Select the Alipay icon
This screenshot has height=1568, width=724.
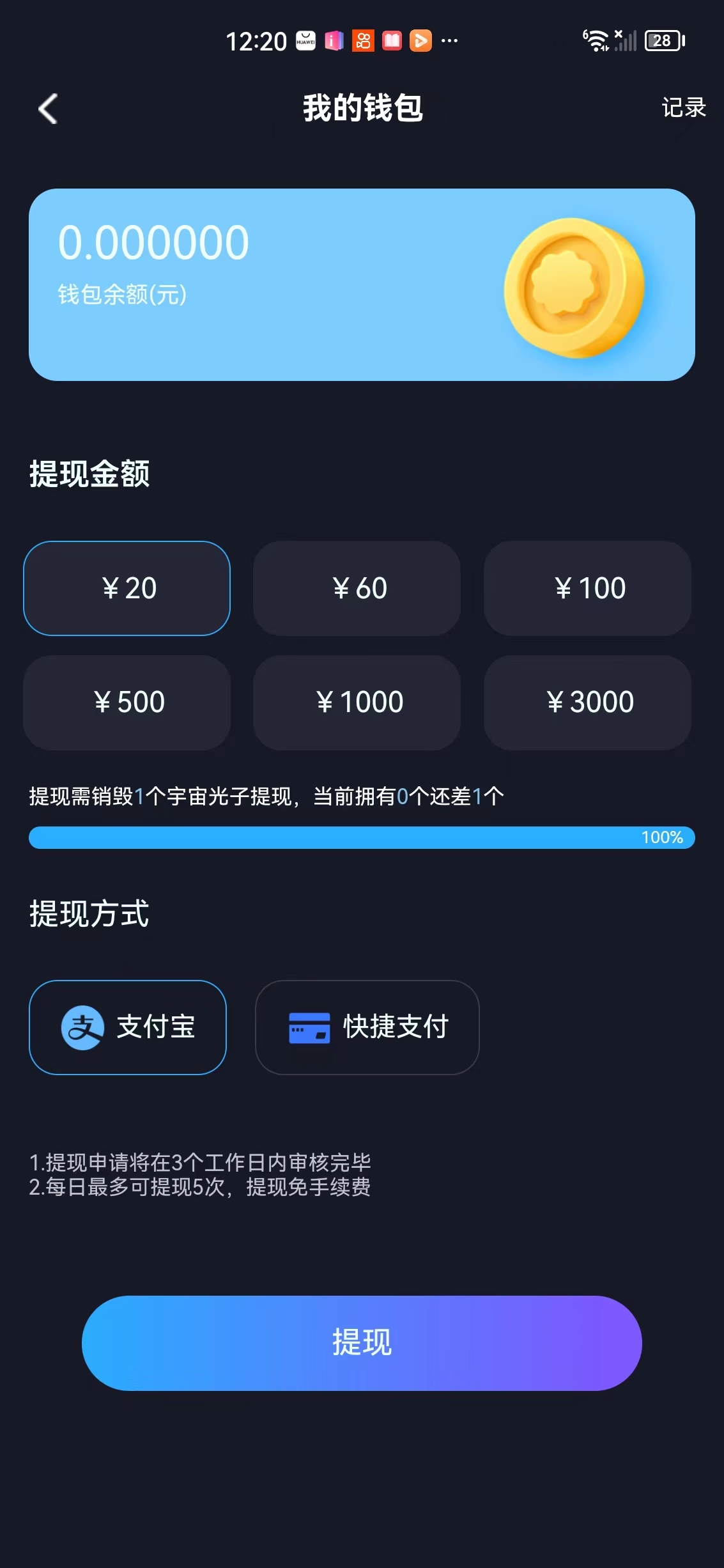point(83,1027)
